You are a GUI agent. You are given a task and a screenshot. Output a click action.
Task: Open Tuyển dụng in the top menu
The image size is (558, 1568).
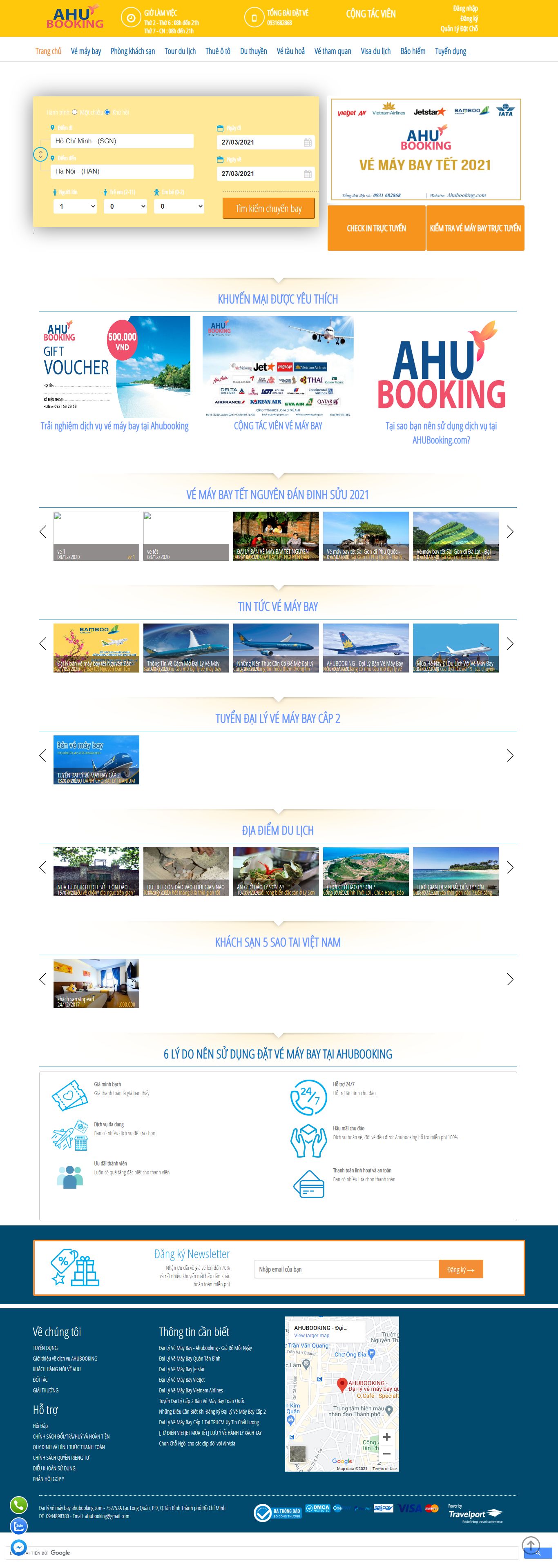pos(450,51)
